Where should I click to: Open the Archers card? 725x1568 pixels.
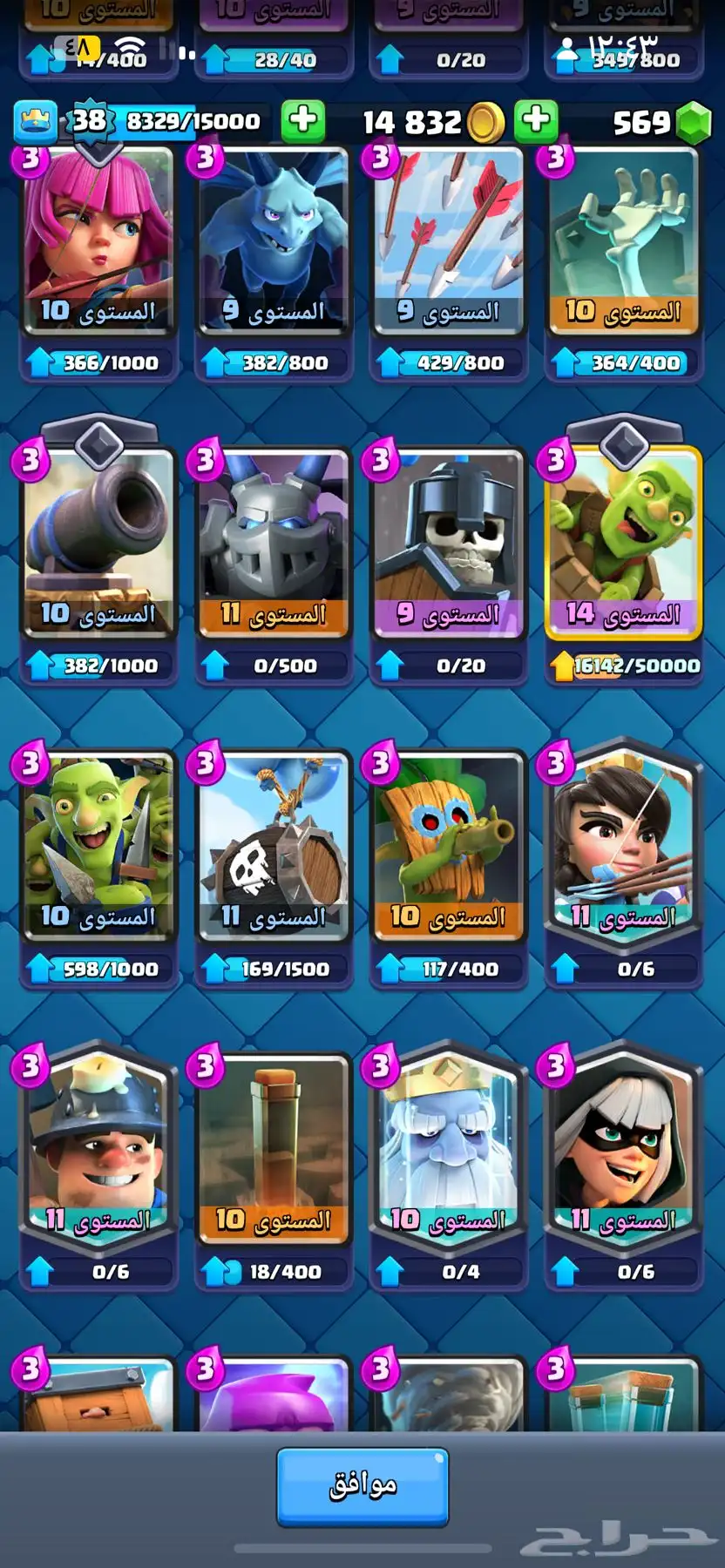pyautogui.click(x=98, y=240)
